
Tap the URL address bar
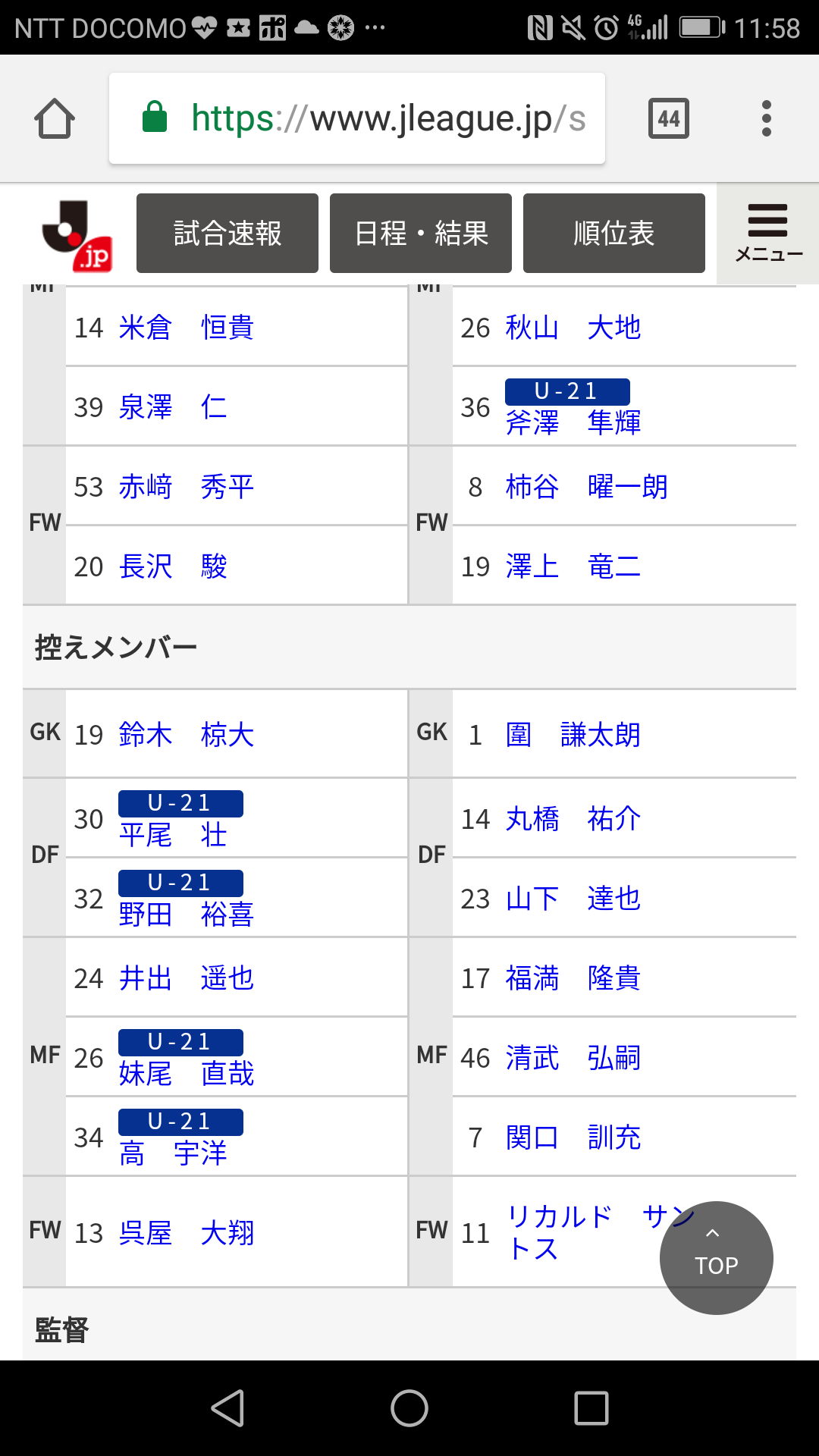[356, 119]
